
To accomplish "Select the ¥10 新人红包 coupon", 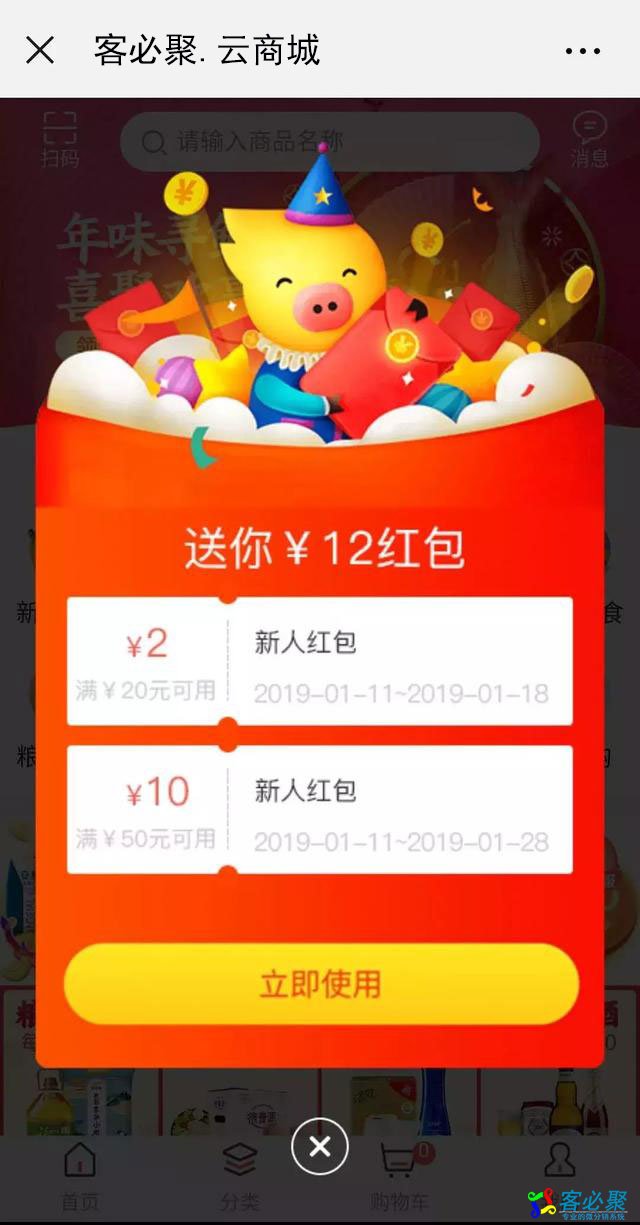I will 320,809.
